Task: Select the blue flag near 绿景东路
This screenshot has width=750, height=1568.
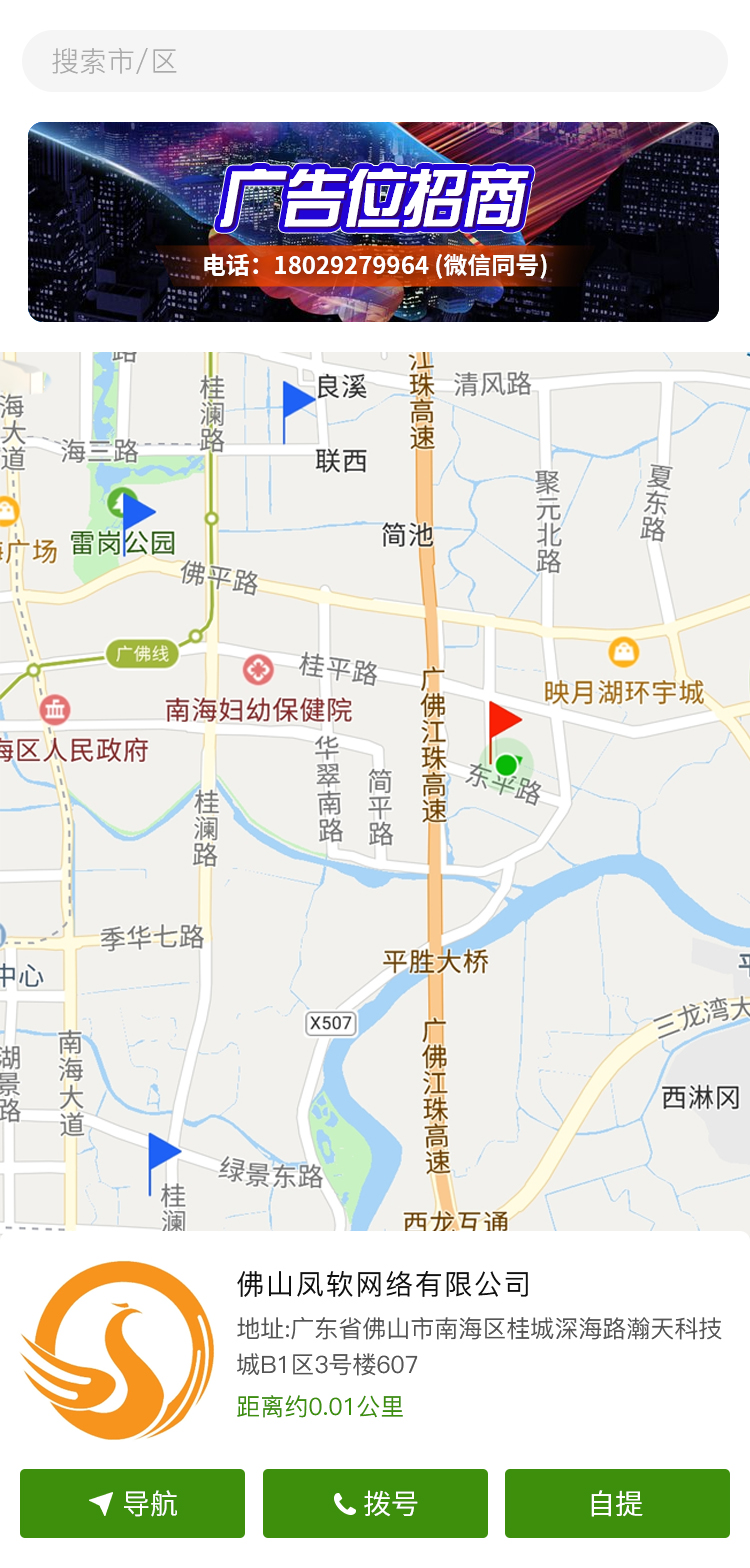Action: pyautogui.click(x=163, y=1153)
